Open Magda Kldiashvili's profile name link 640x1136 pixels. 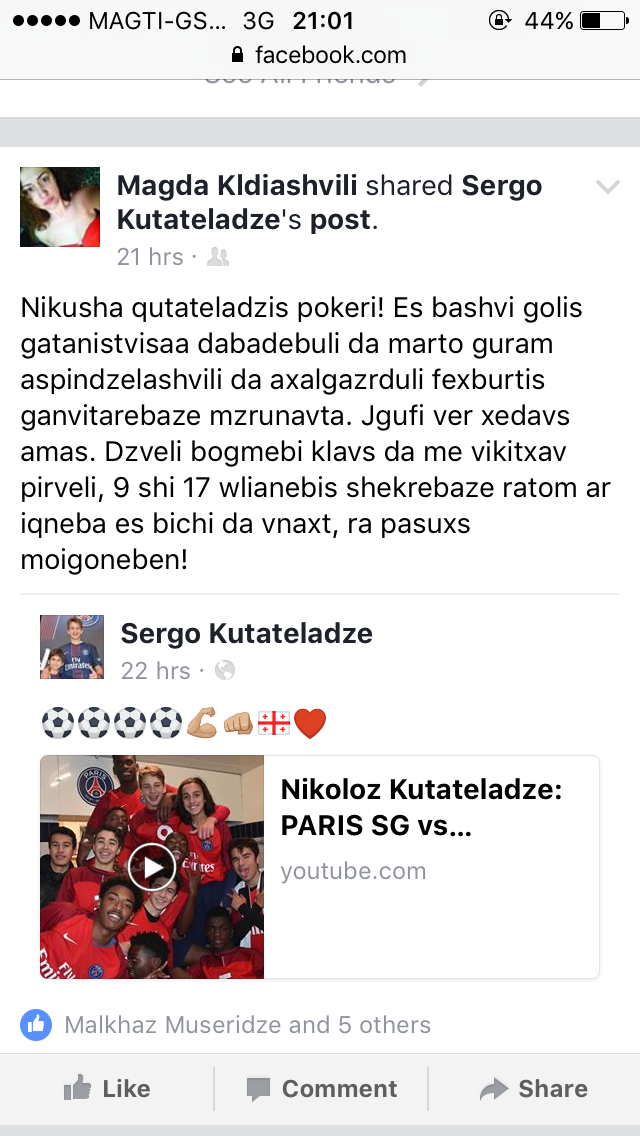point(237,186)
